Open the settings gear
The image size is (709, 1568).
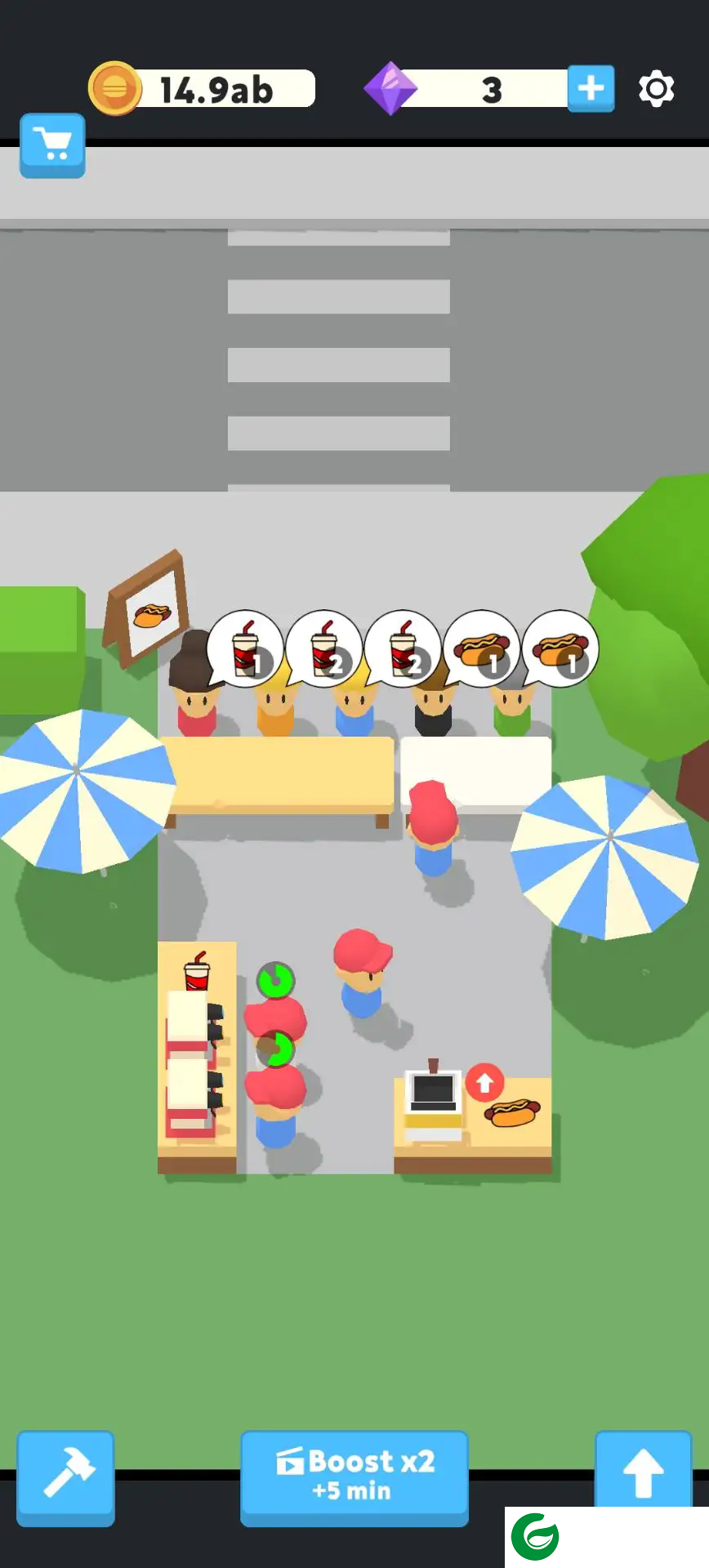(x=656, y=89)
